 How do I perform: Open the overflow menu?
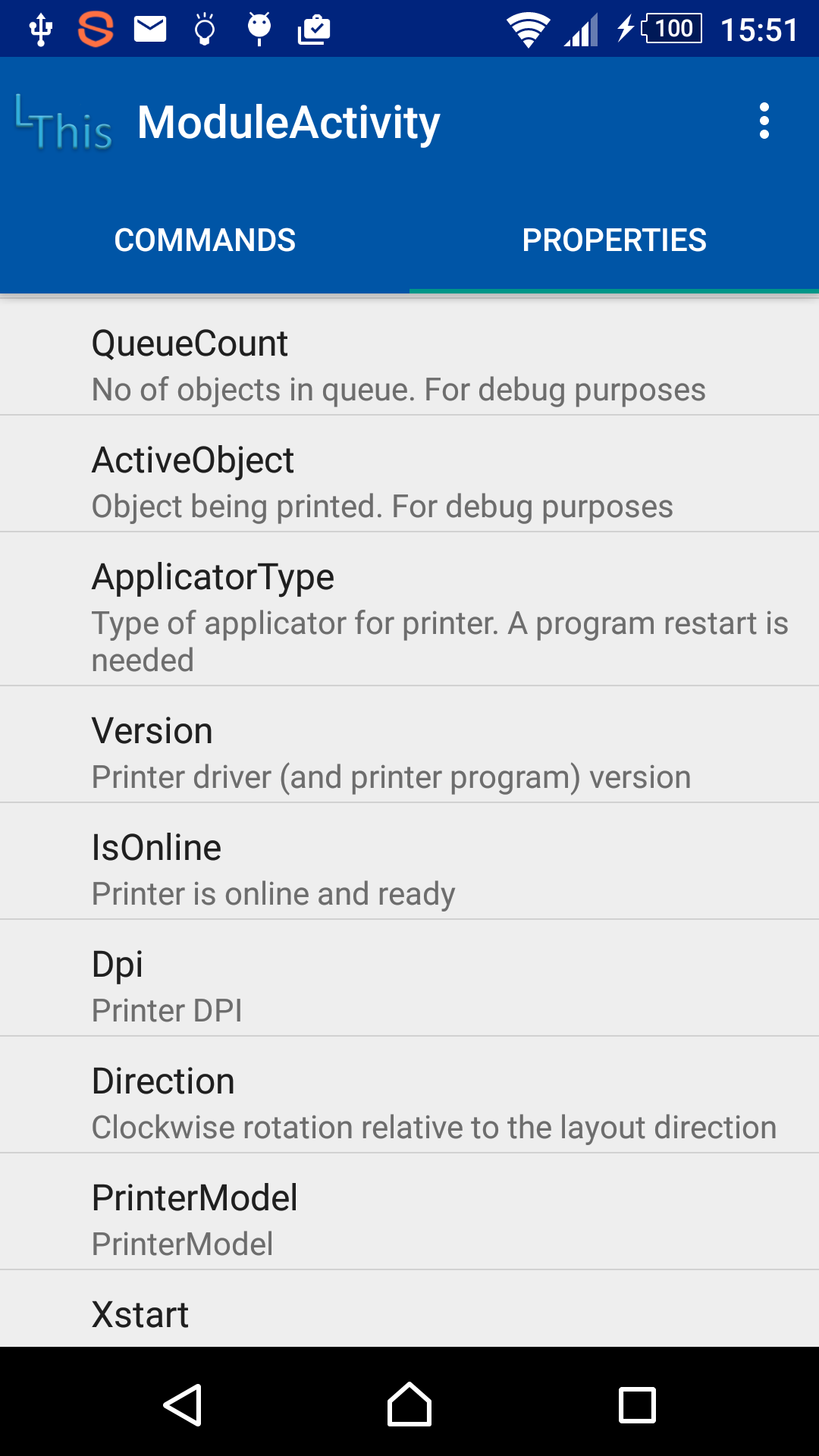tap(764, 121)
